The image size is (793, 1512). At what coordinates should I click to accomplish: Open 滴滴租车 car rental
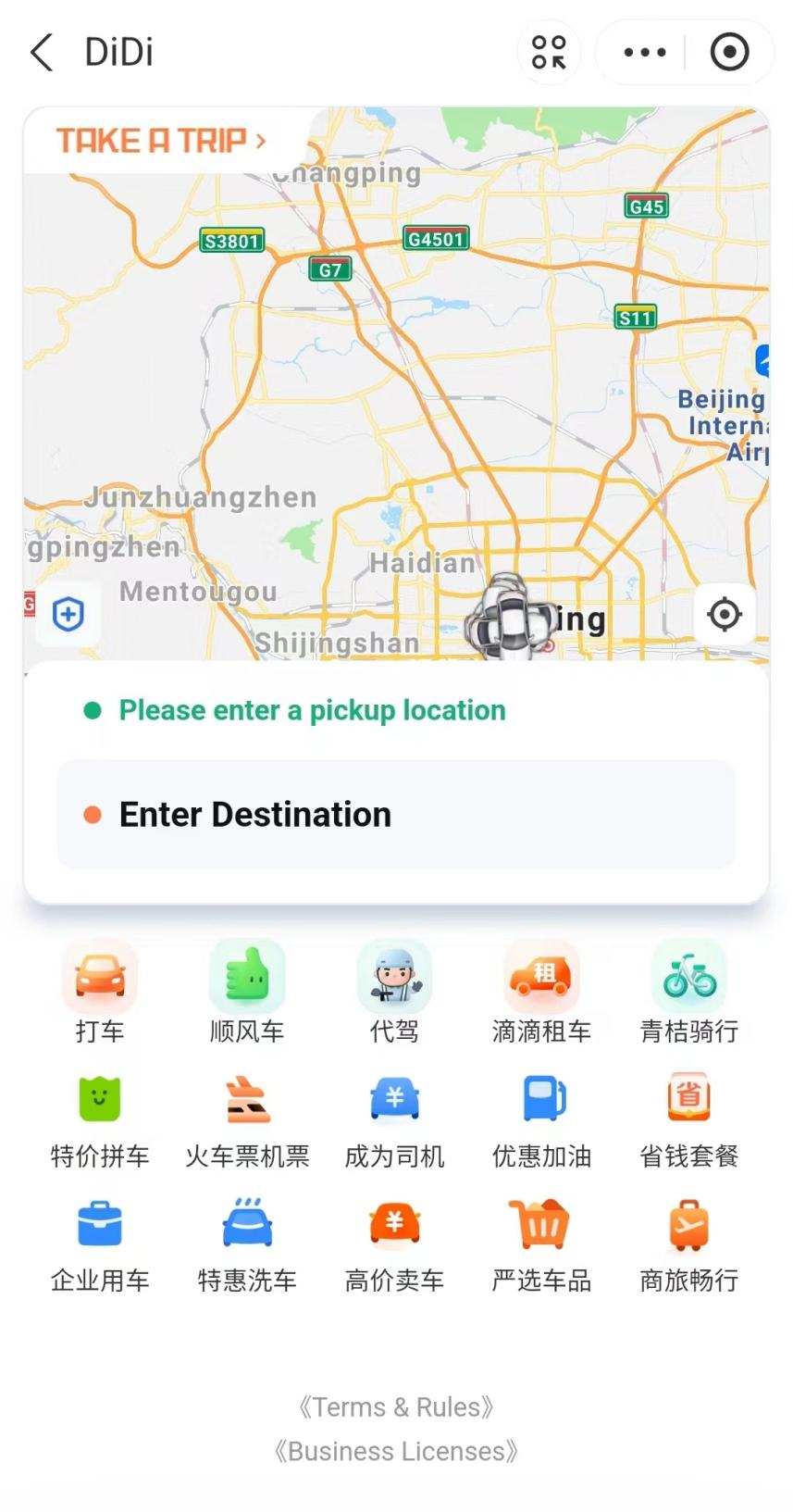pos(541,991)
